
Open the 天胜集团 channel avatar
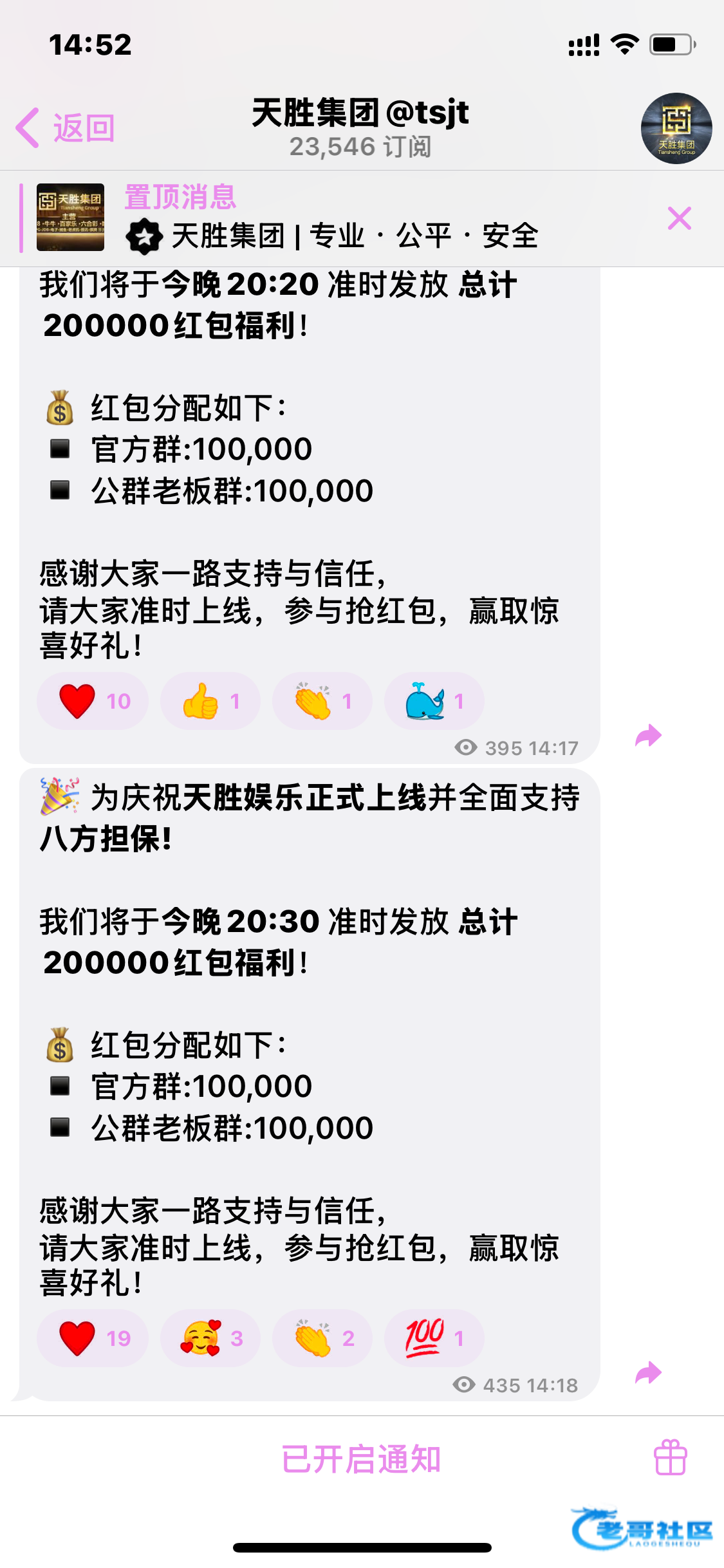tap(676, 129)
